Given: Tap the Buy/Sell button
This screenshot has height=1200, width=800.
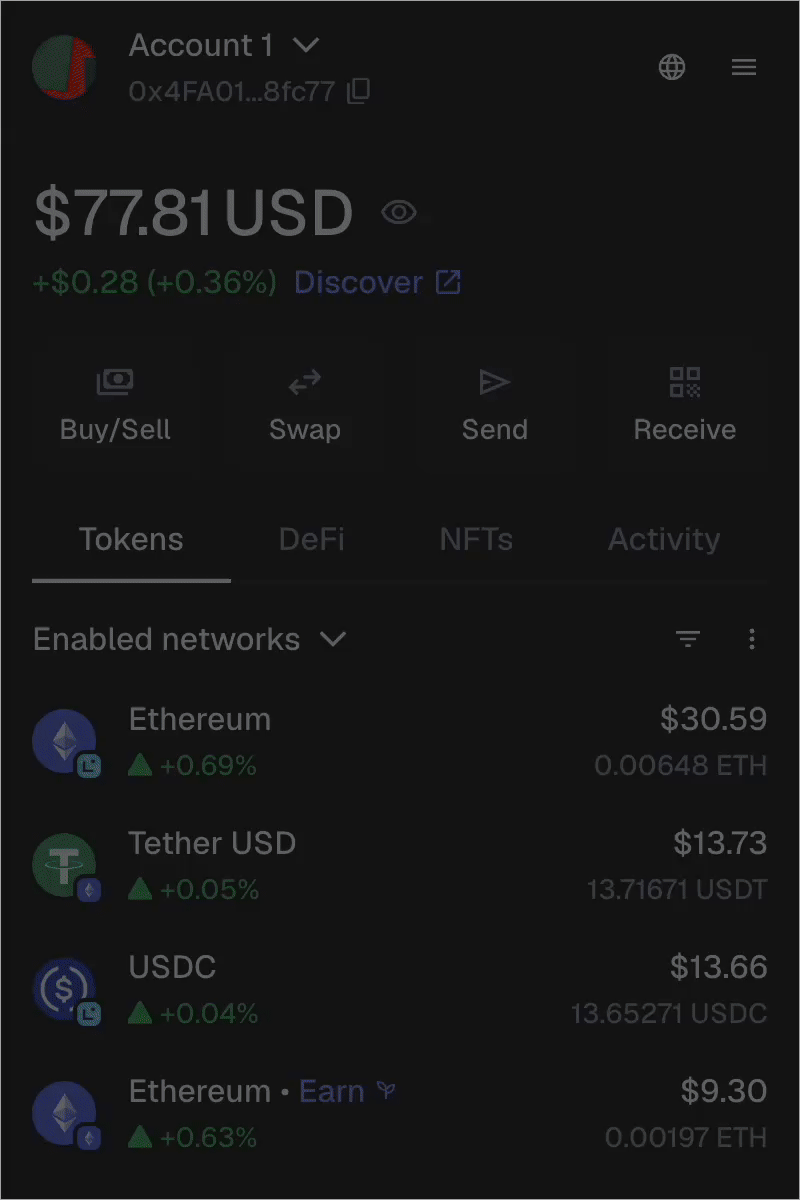Looking at the screenshot, I should [x=115, y=406].
